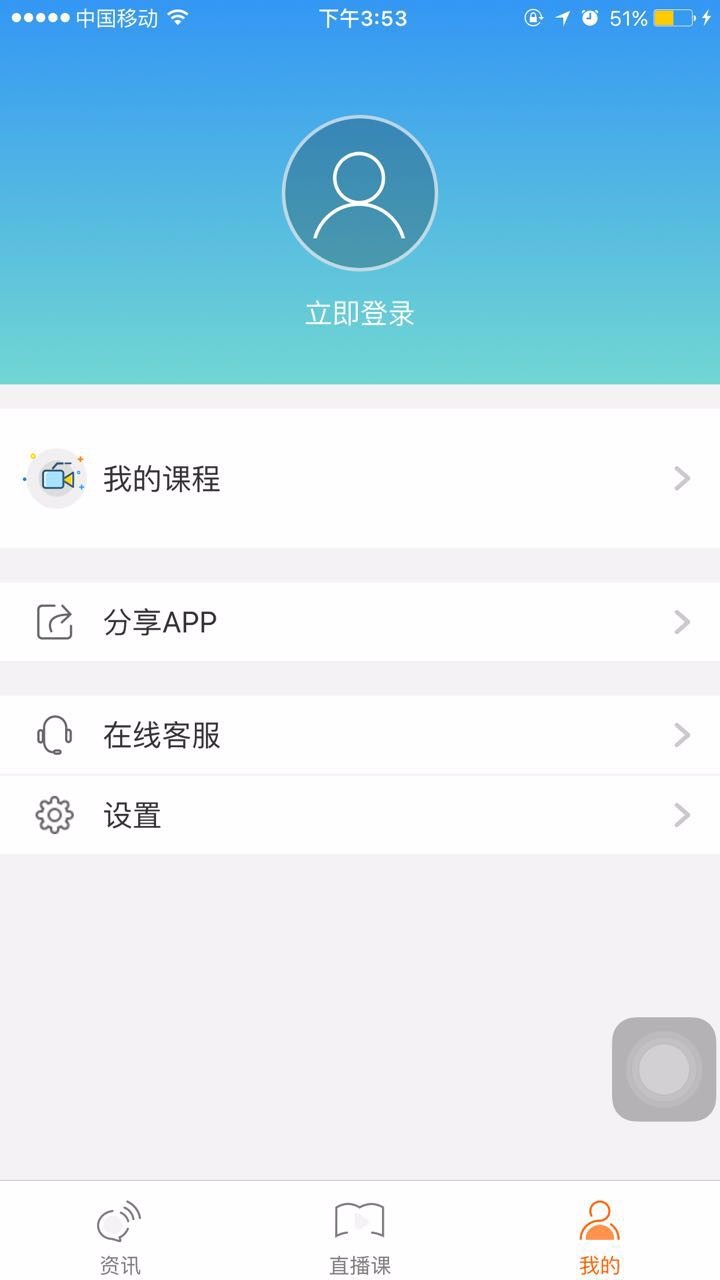The image size is (720, 1280).
Task: Switch to the 直播课 tab
Action: pyautogui.click(x=360, y=1237)
